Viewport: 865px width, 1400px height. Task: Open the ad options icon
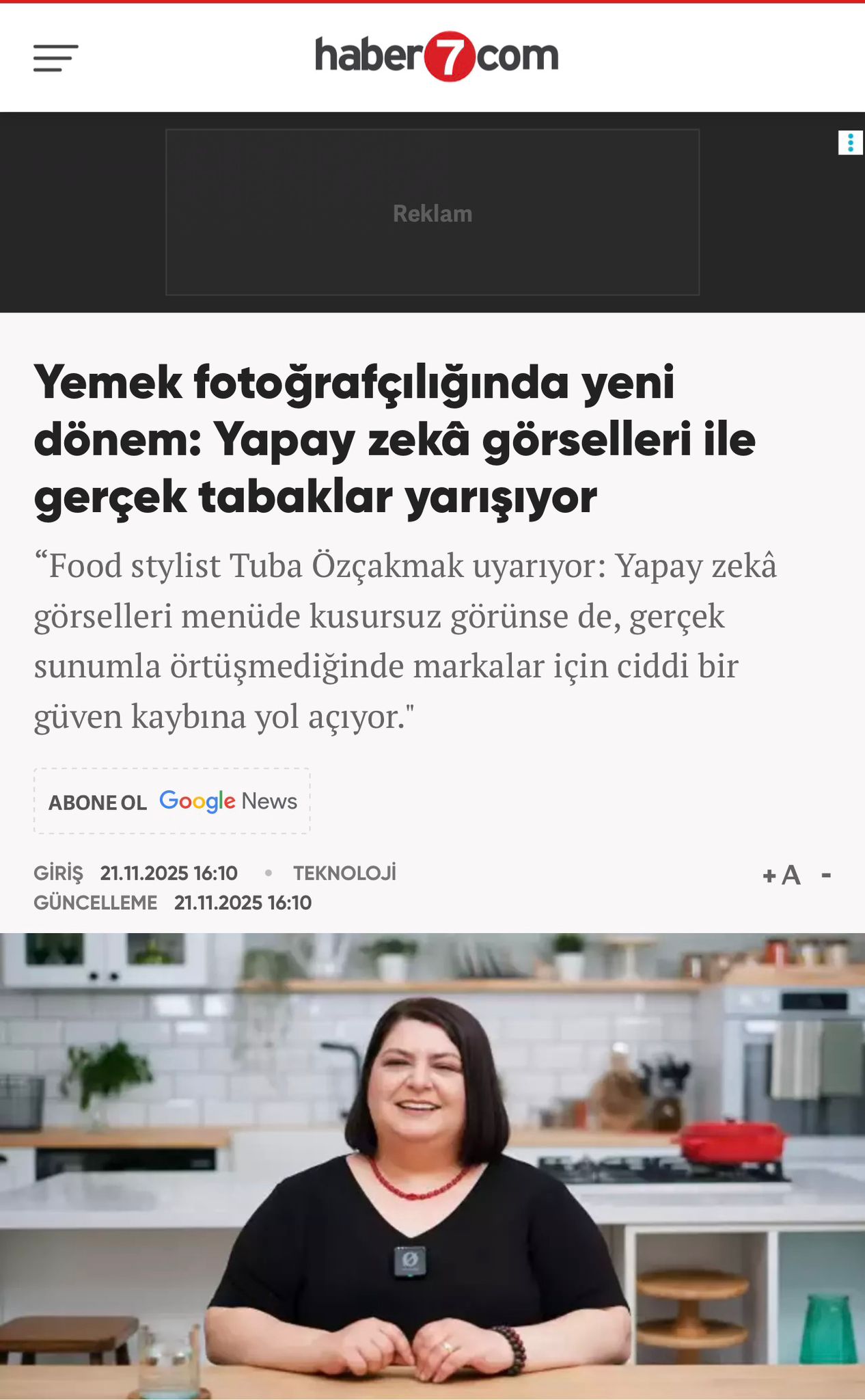tap(850, 143)
